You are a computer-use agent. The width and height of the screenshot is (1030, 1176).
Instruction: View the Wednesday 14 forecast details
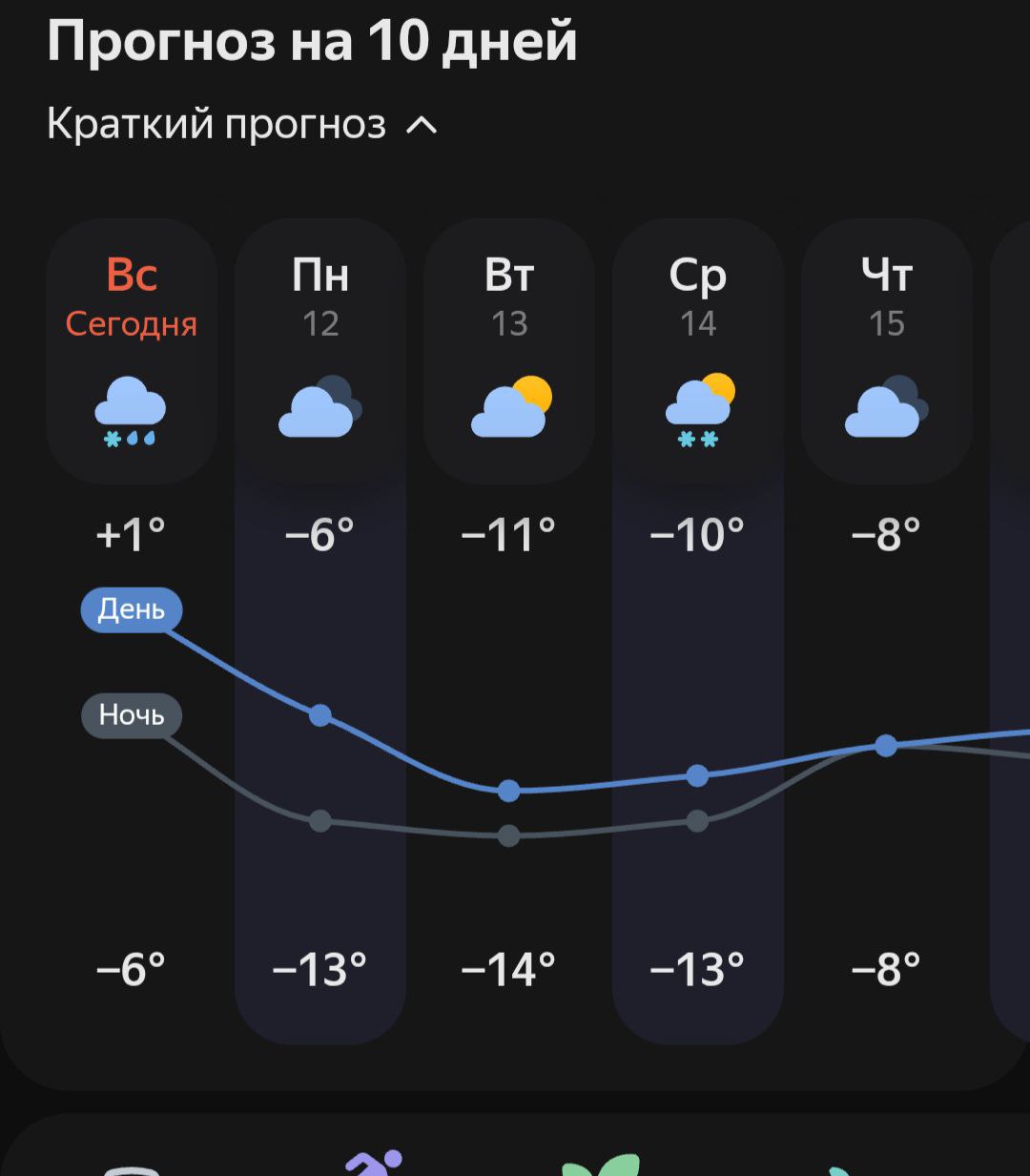(698, 353)
